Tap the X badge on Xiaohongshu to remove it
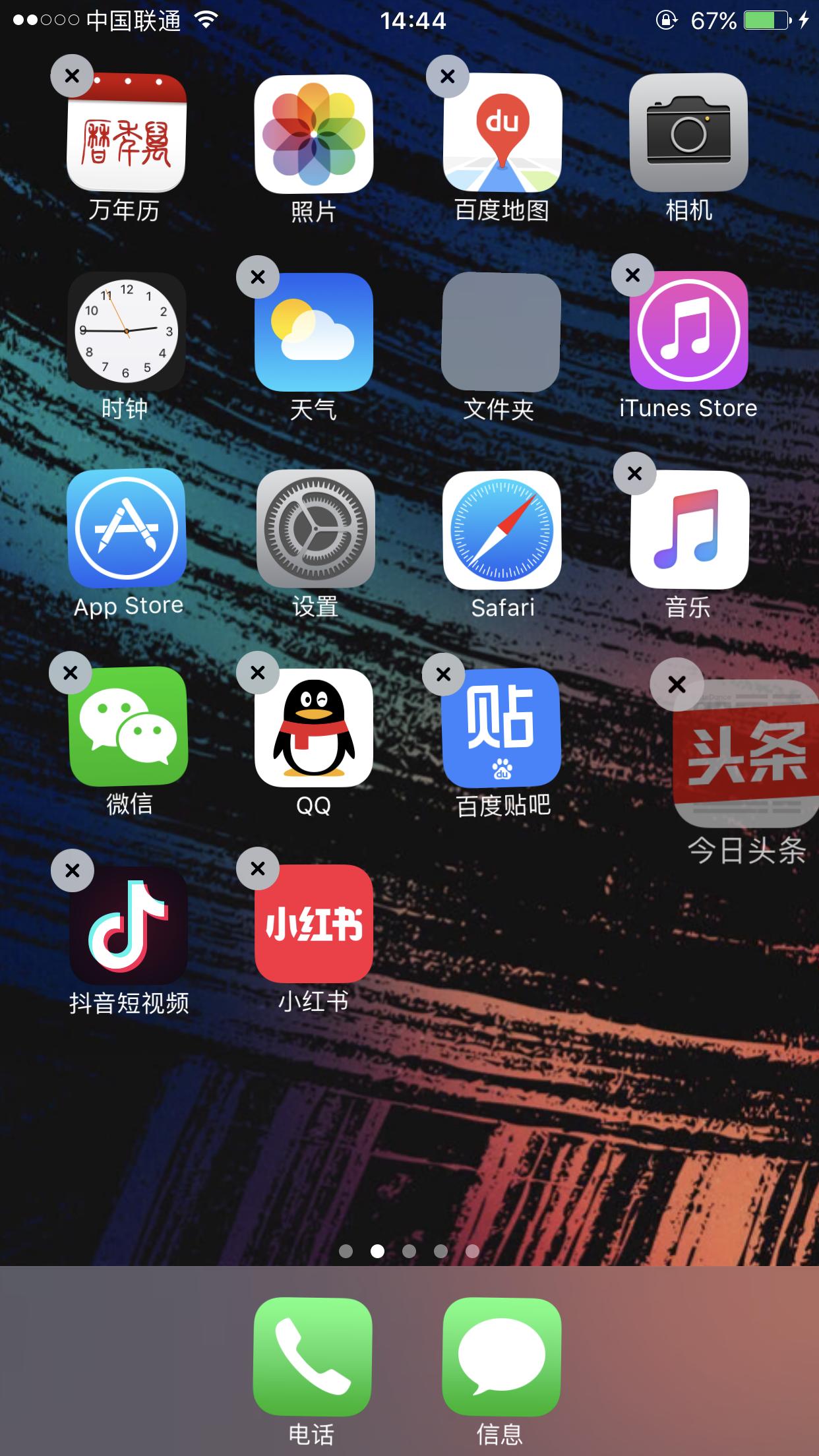Screen dimensions: 819x1456 258,870
